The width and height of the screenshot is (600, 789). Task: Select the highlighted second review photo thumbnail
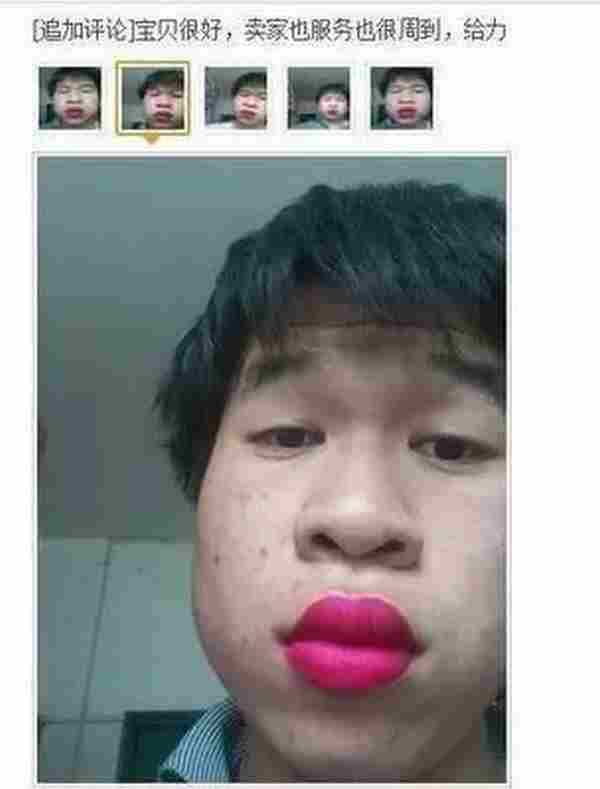click(152, 97)
